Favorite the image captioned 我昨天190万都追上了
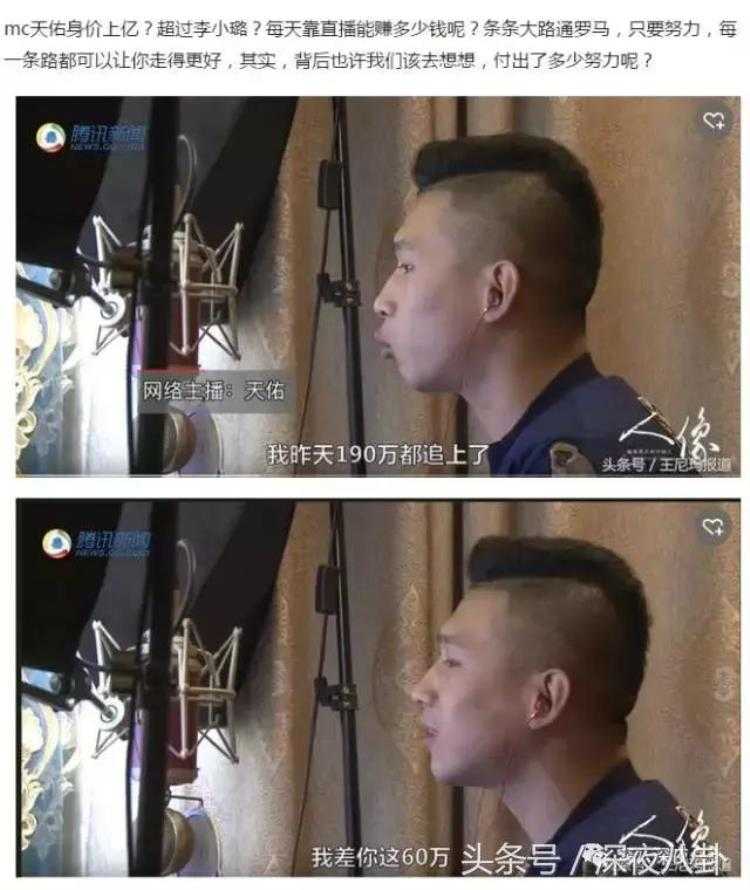 point(713,121)
